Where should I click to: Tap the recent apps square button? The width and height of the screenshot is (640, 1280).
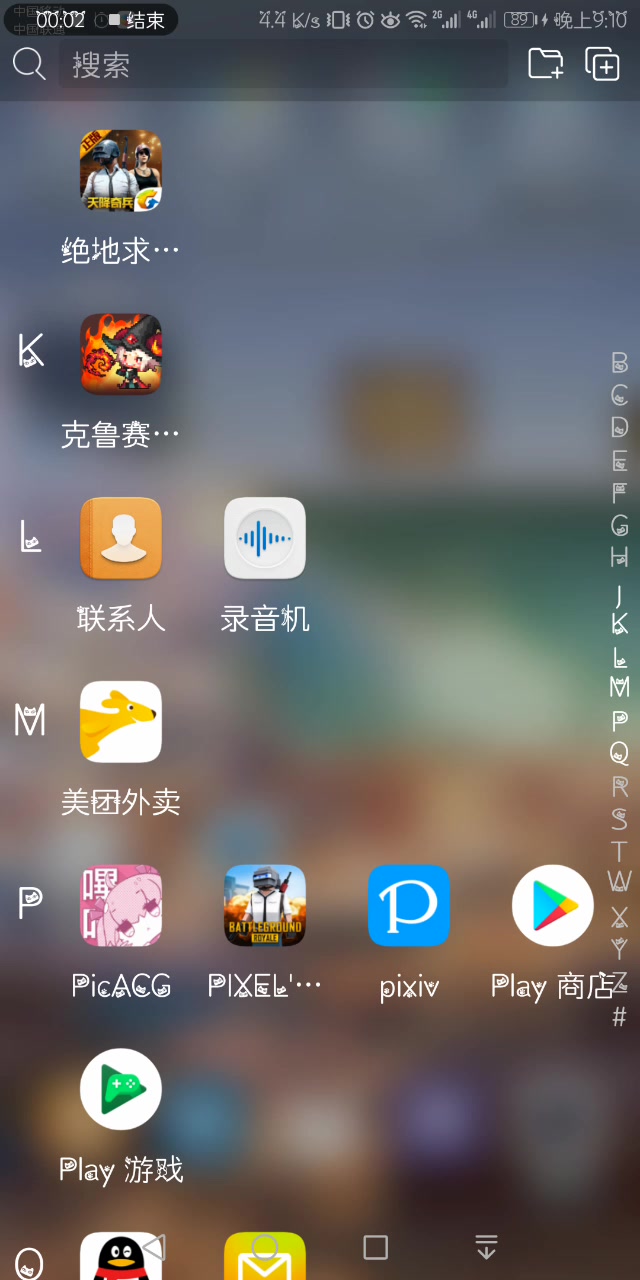pyautogui.click(x=376, y=1247)
